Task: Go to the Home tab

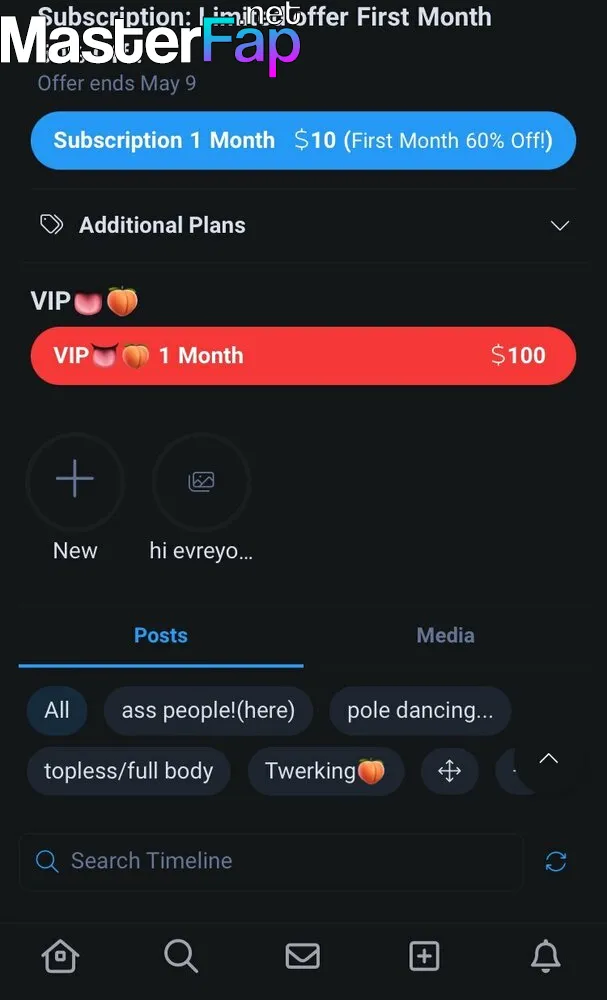Action: [x=61, y=957]
